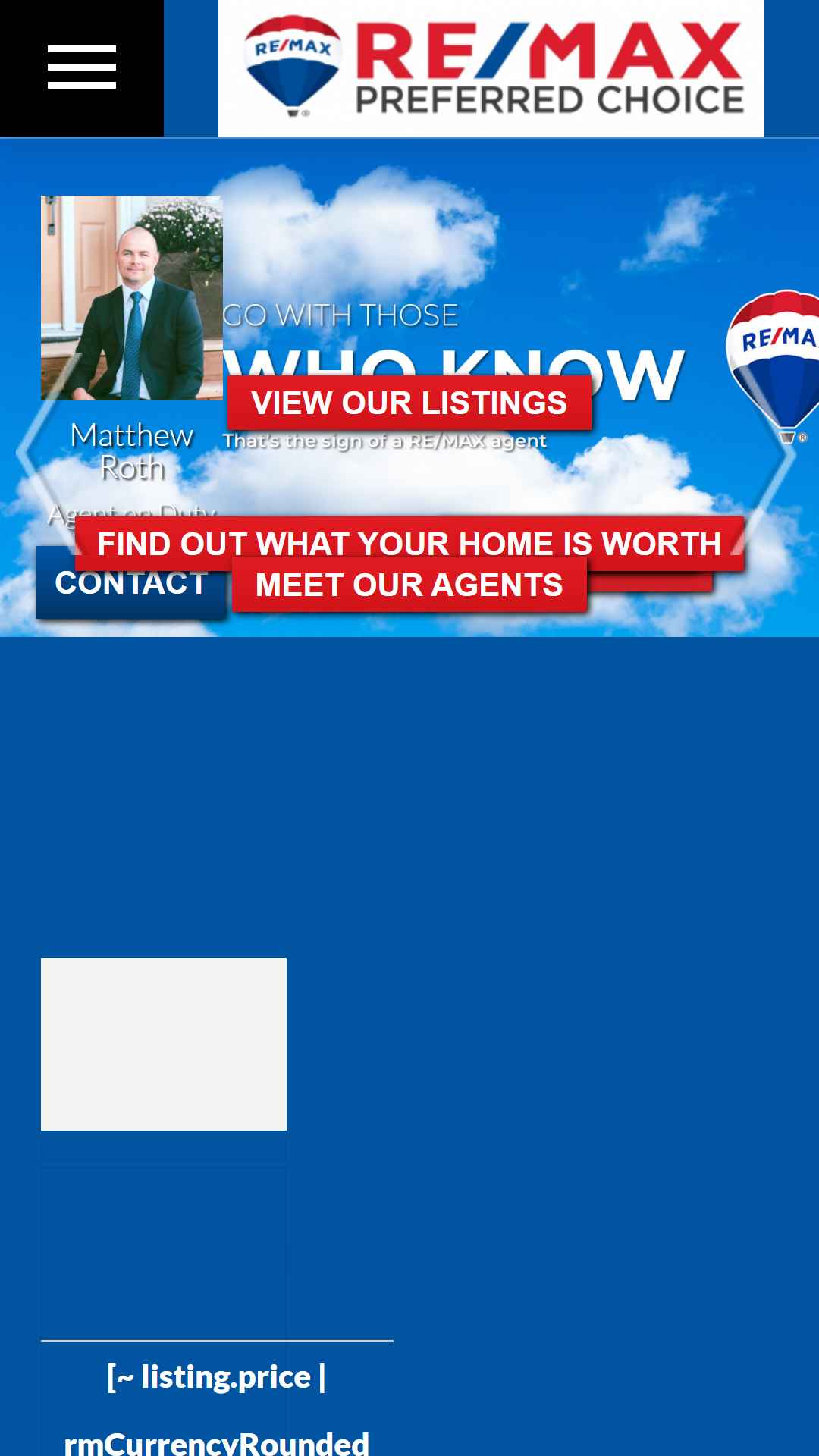Open Meet Our Agents
The image size is (819, 1456).
point(409,585)
